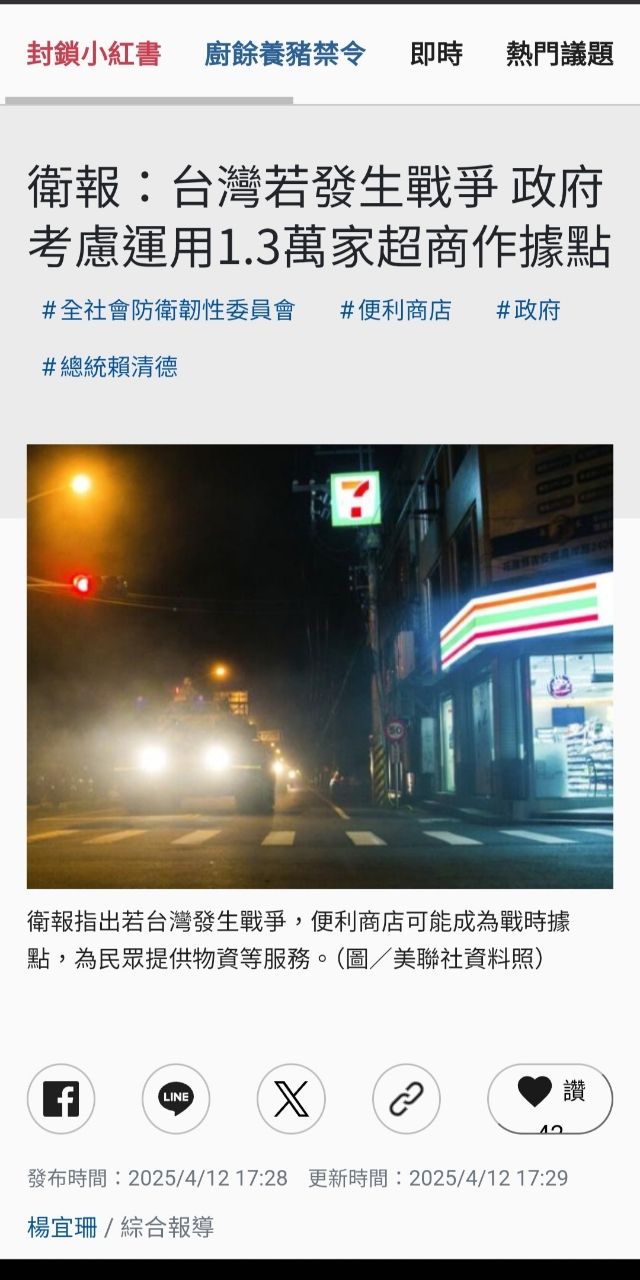640x1280 pixels.
Task: Open the 總統賴清德 tag
Action: (x=110, y=367)
